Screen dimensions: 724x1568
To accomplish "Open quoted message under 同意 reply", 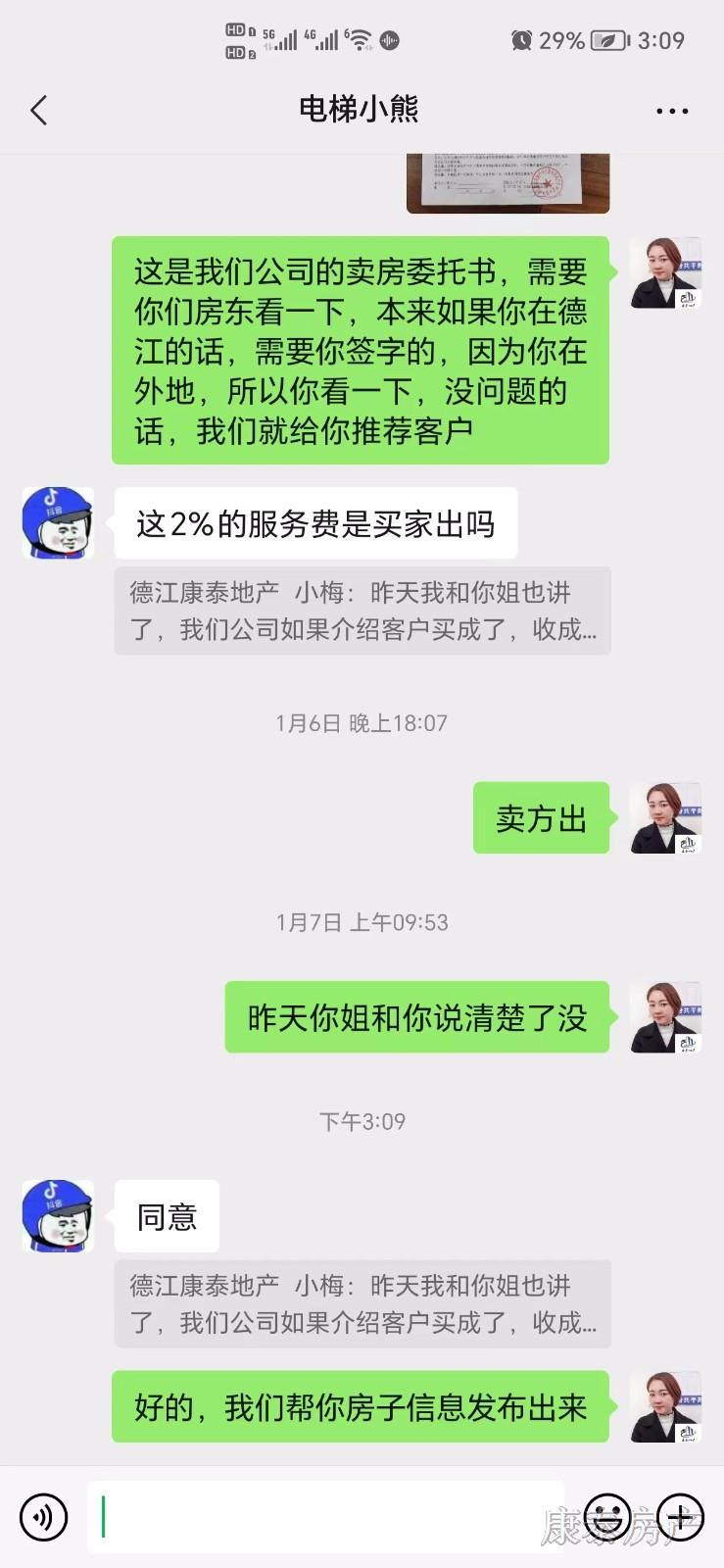I will coord(362,1303).
